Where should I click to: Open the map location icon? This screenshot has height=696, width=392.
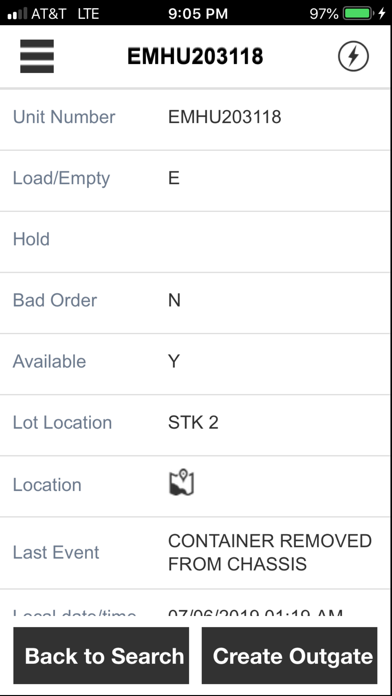[x=182, y=482]
